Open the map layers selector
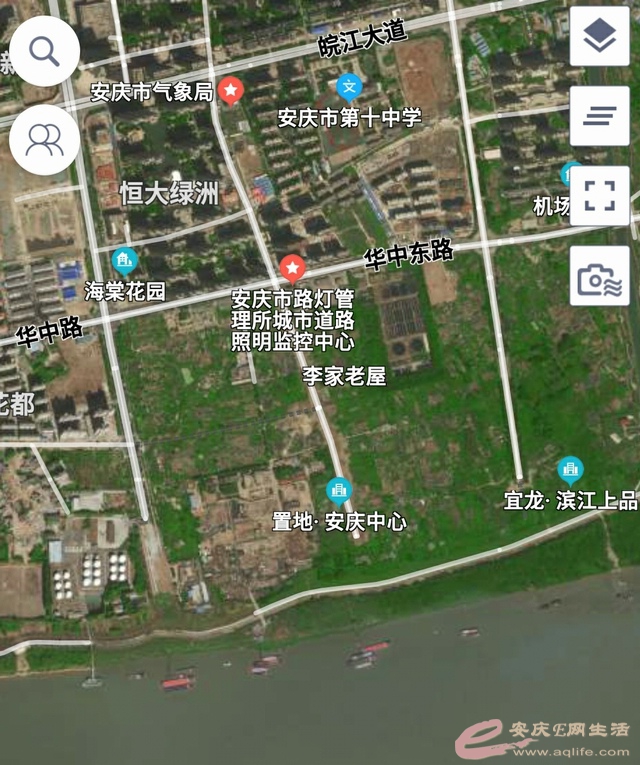Screen dimensions: 640x765 [x=599, y=37]
